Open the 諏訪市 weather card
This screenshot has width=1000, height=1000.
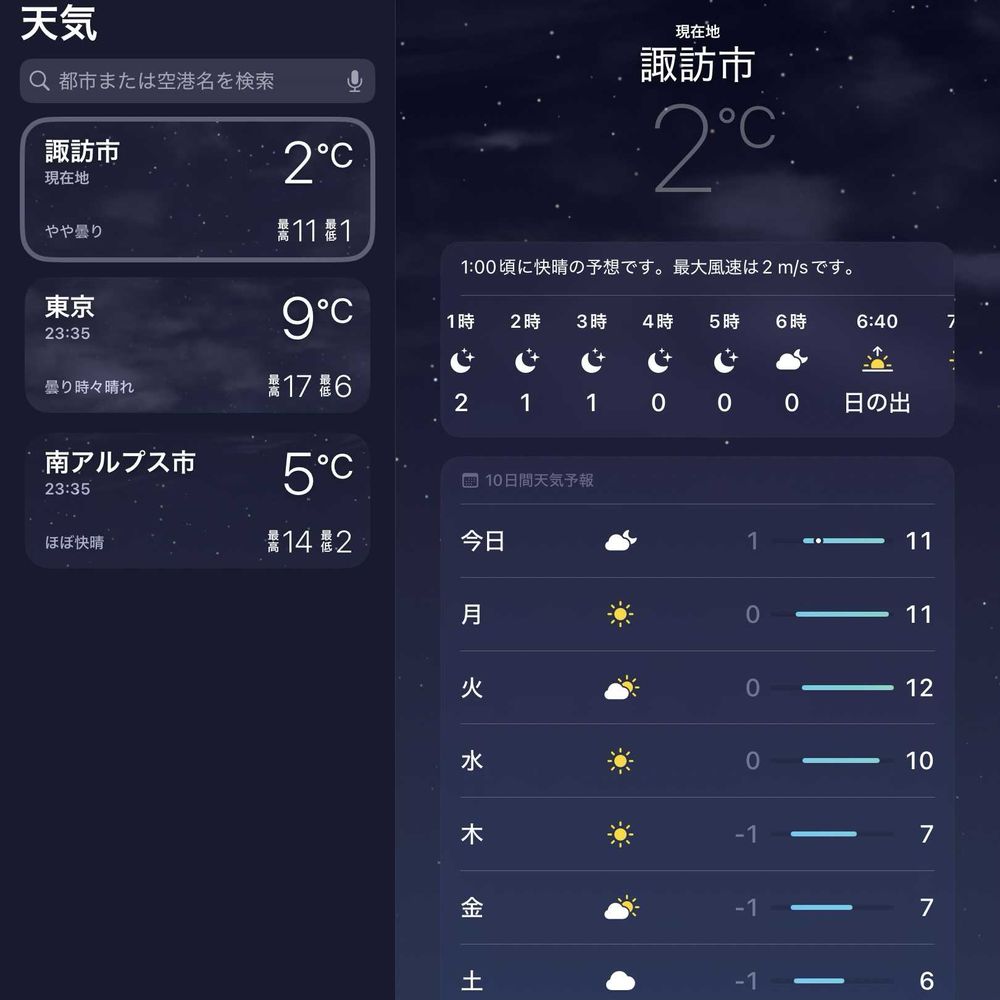pyautogui.click(x=197, y=189)
